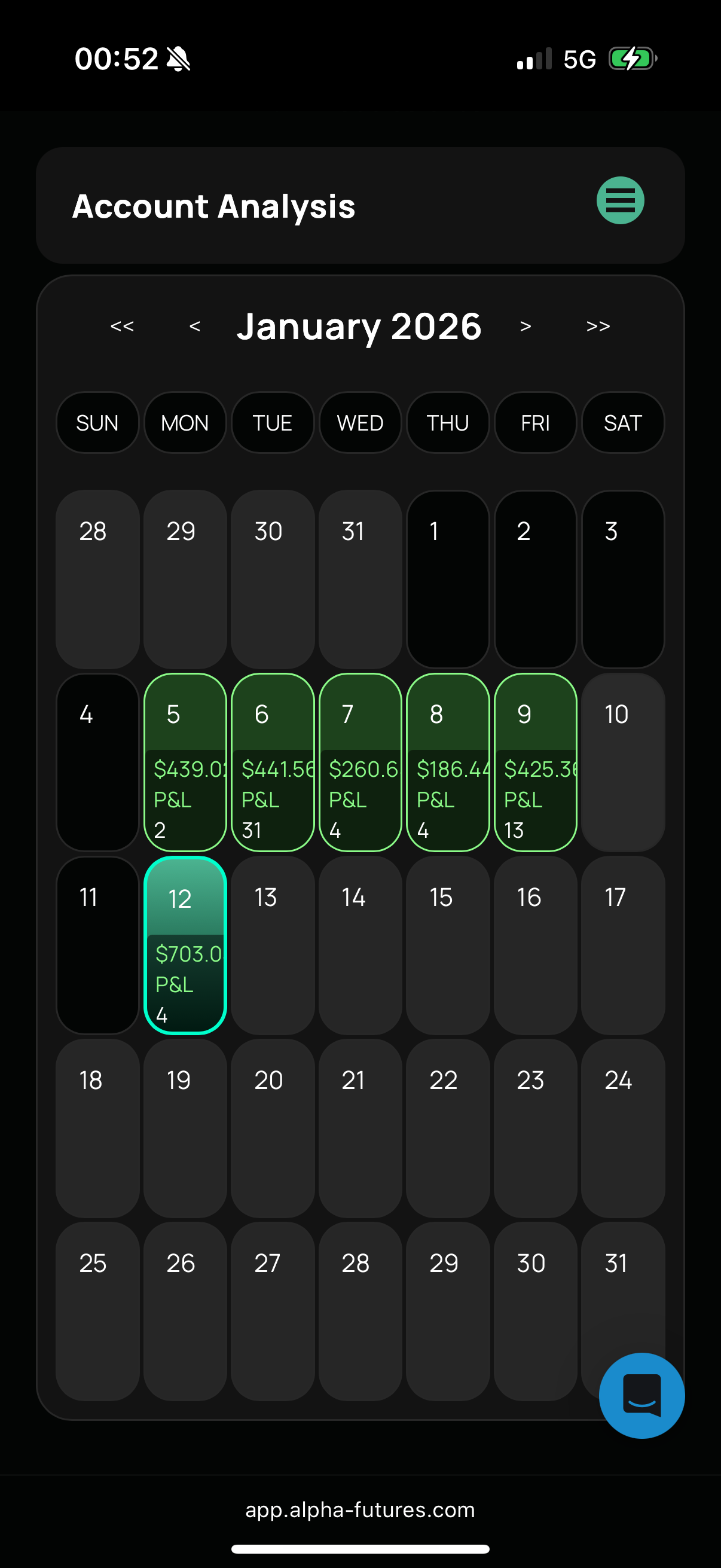Image resolution: width=721 pixels, height=1568 pixels.
Task: Select January 6 with $441.56 P&L
Action: (x=273, y=762)
